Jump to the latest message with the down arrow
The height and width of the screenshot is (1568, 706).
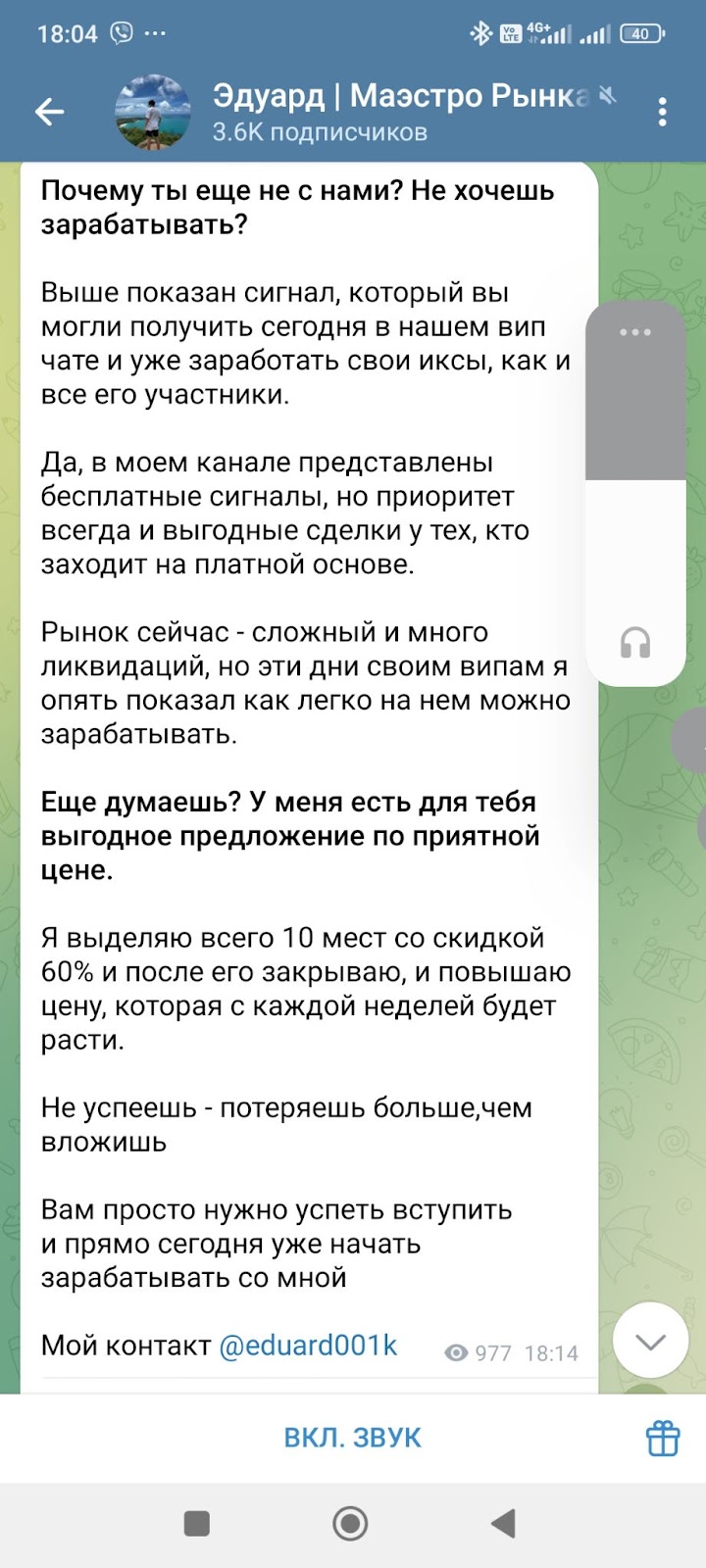pyautogui.click(x=650, y=1342)
